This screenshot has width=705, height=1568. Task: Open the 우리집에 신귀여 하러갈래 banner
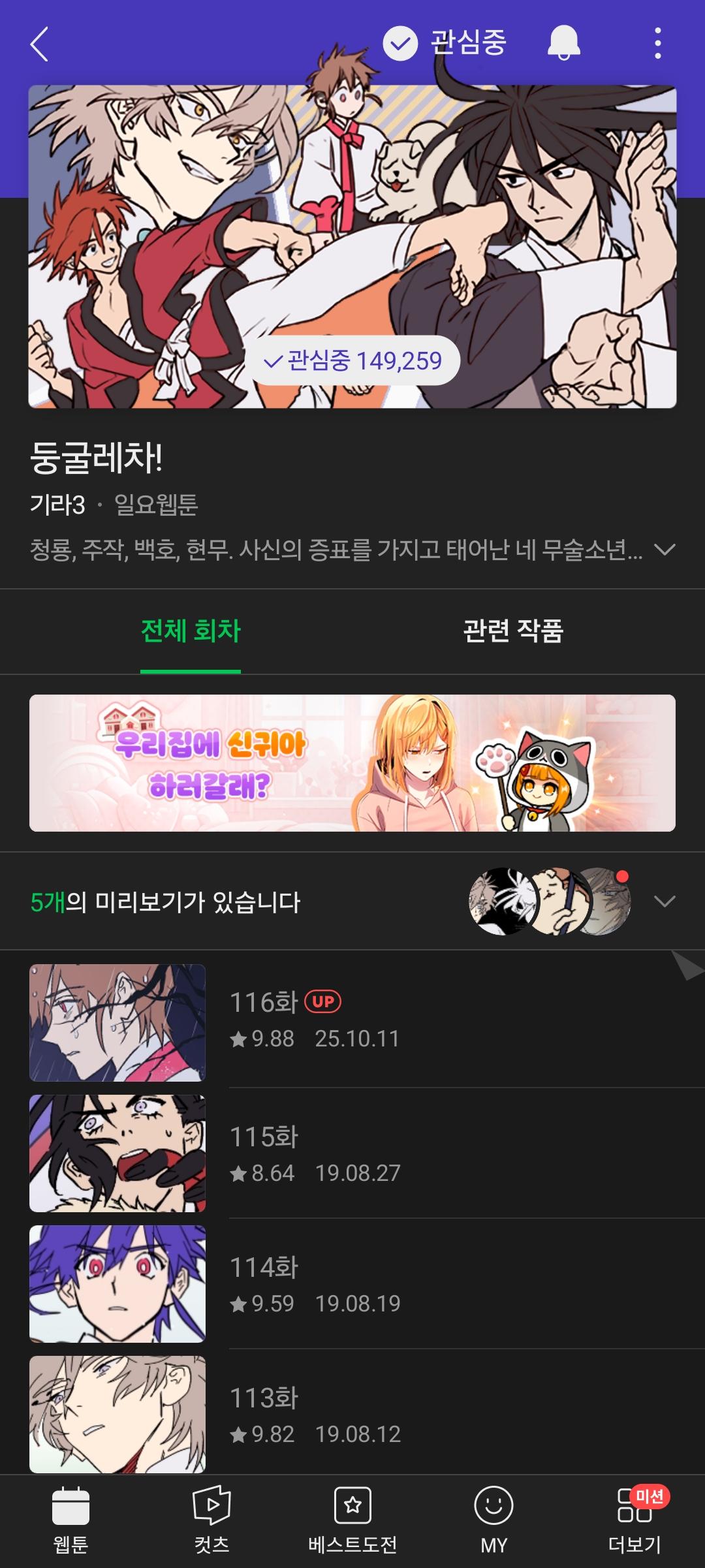click(x=352, y=762)
